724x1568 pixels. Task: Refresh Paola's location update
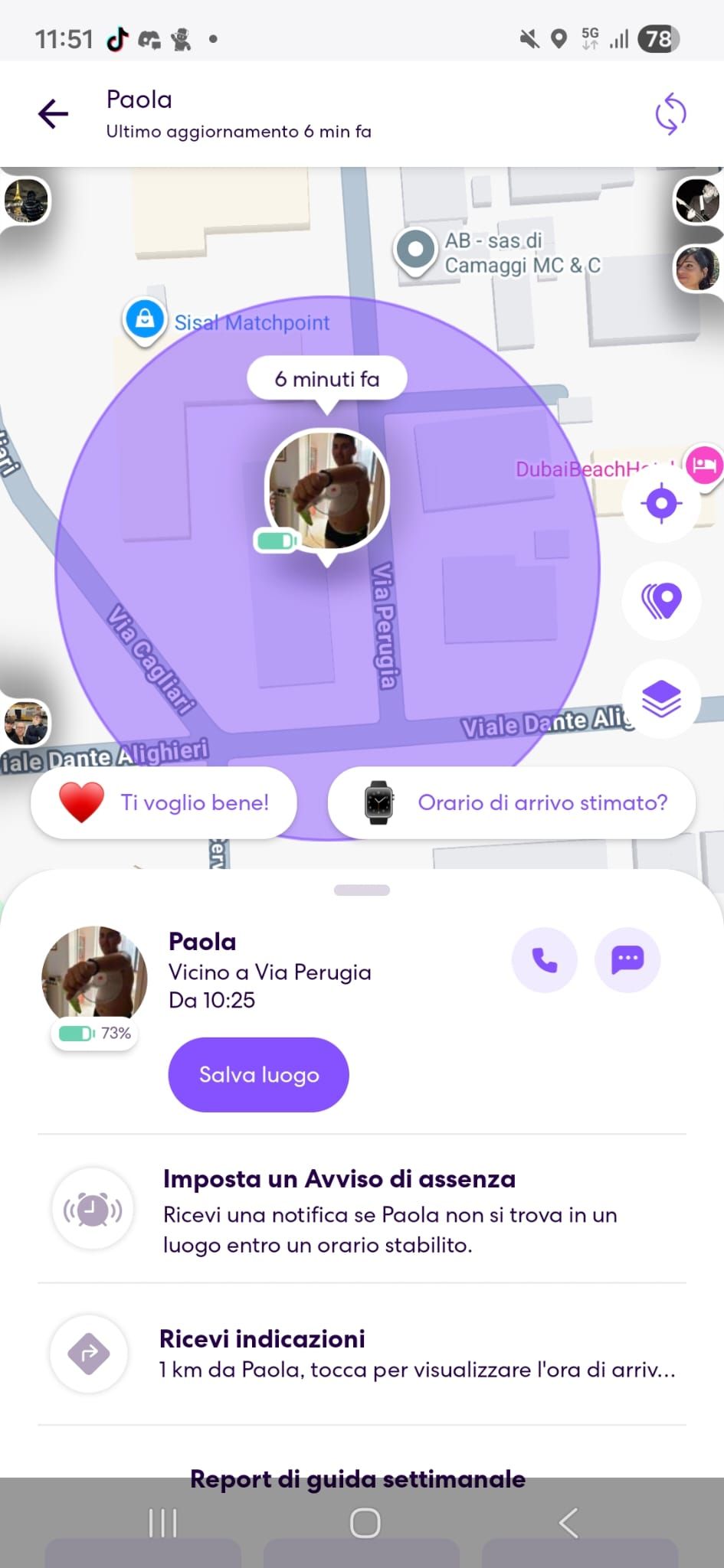670,114
